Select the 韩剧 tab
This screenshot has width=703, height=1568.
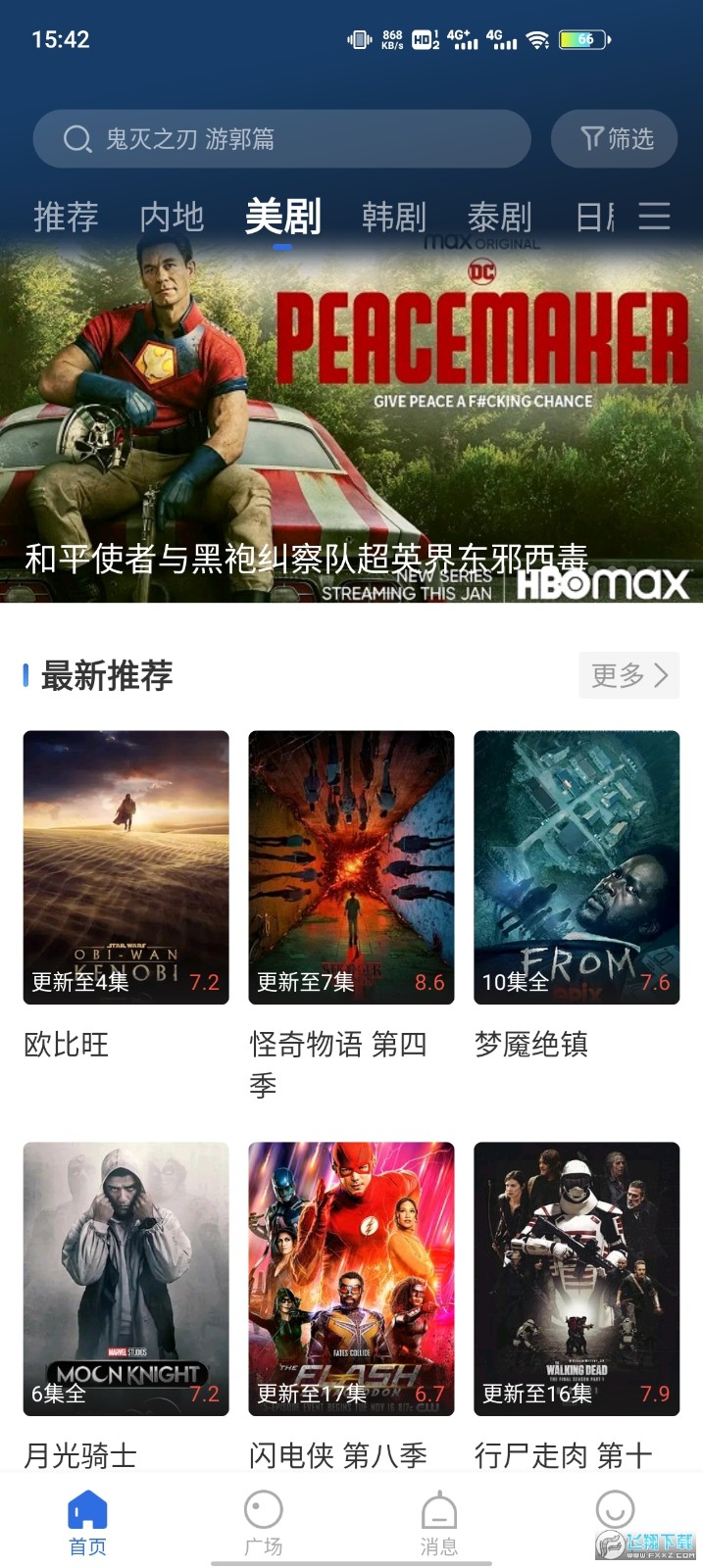click(393, 217)
